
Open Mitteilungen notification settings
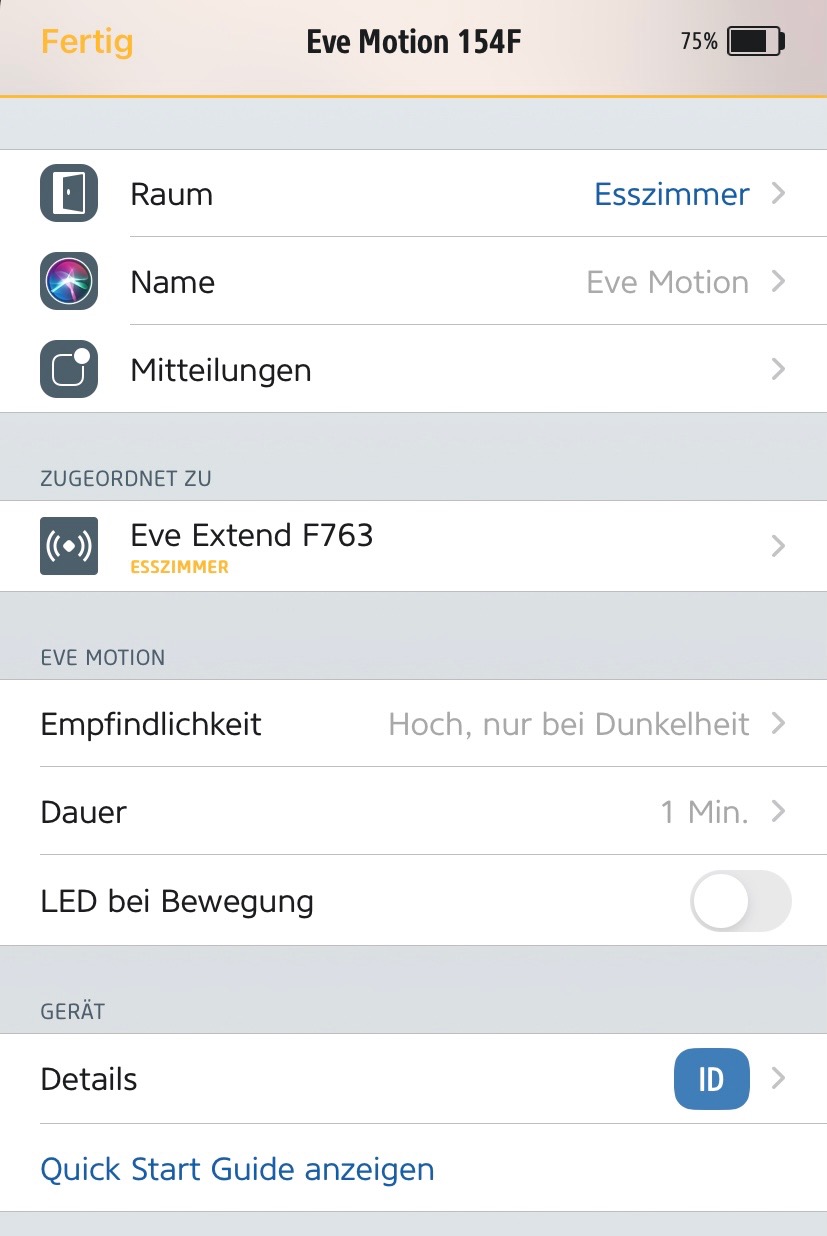coord(413,370)
